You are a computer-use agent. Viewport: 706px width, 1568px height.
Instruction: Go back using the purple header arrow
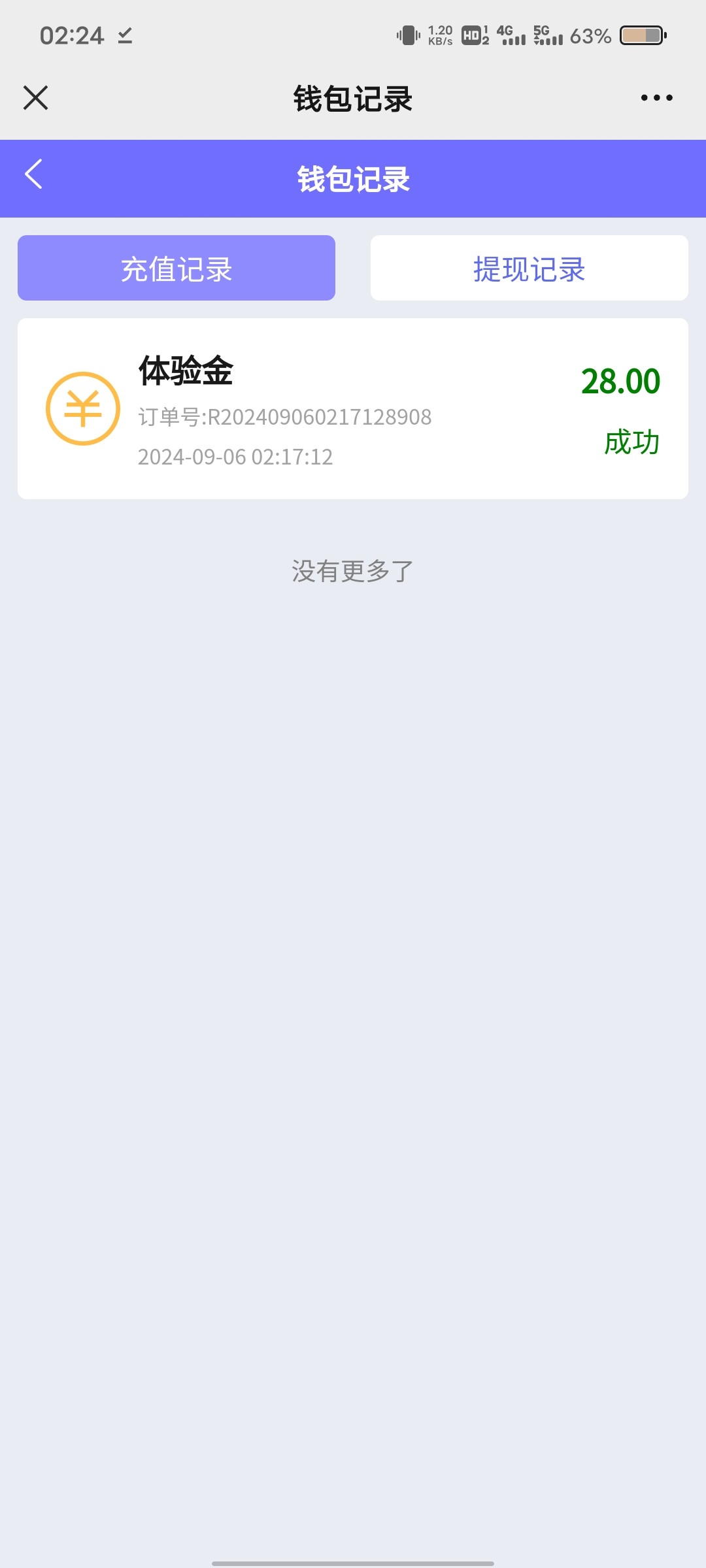click(x=34, y=174)
